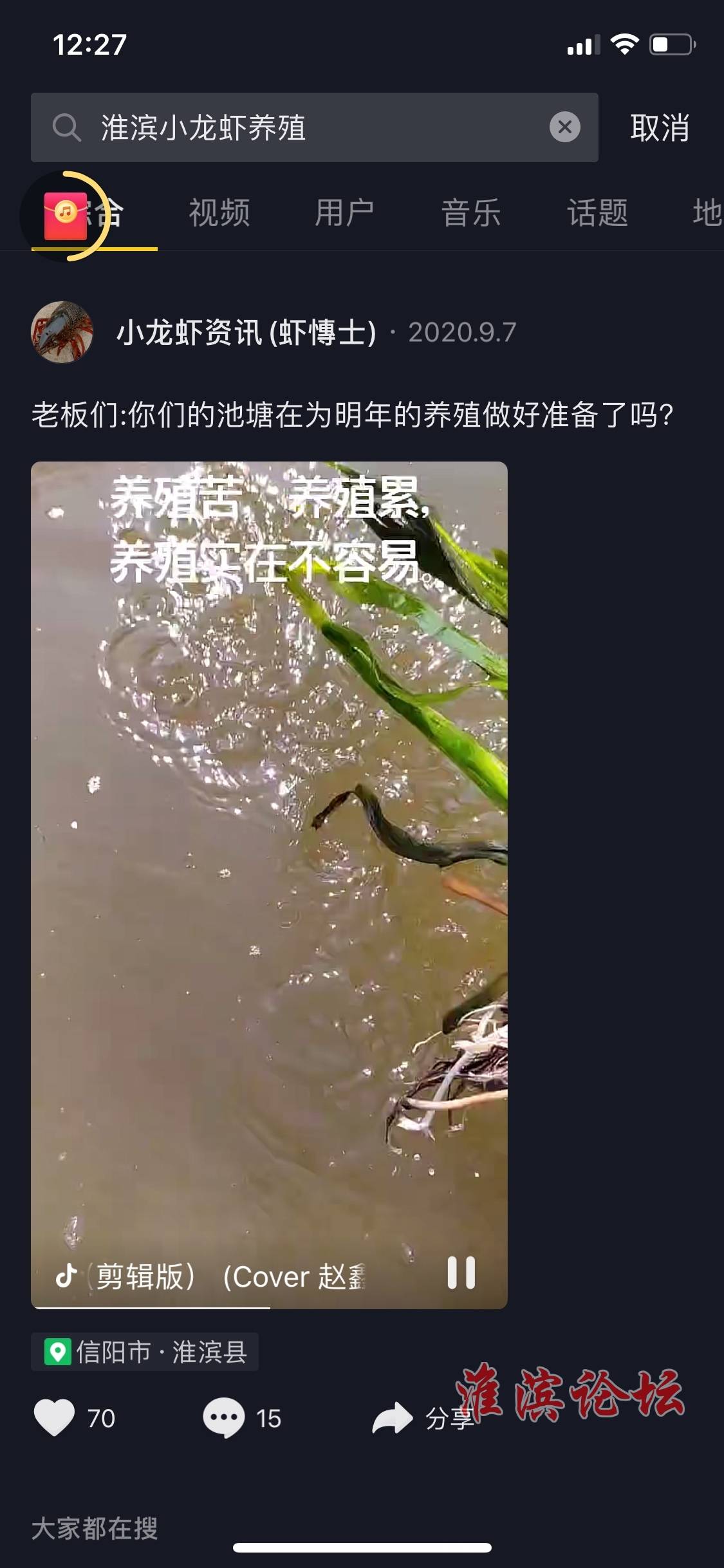Switch to the 话题 tab

tap(597, 212)
